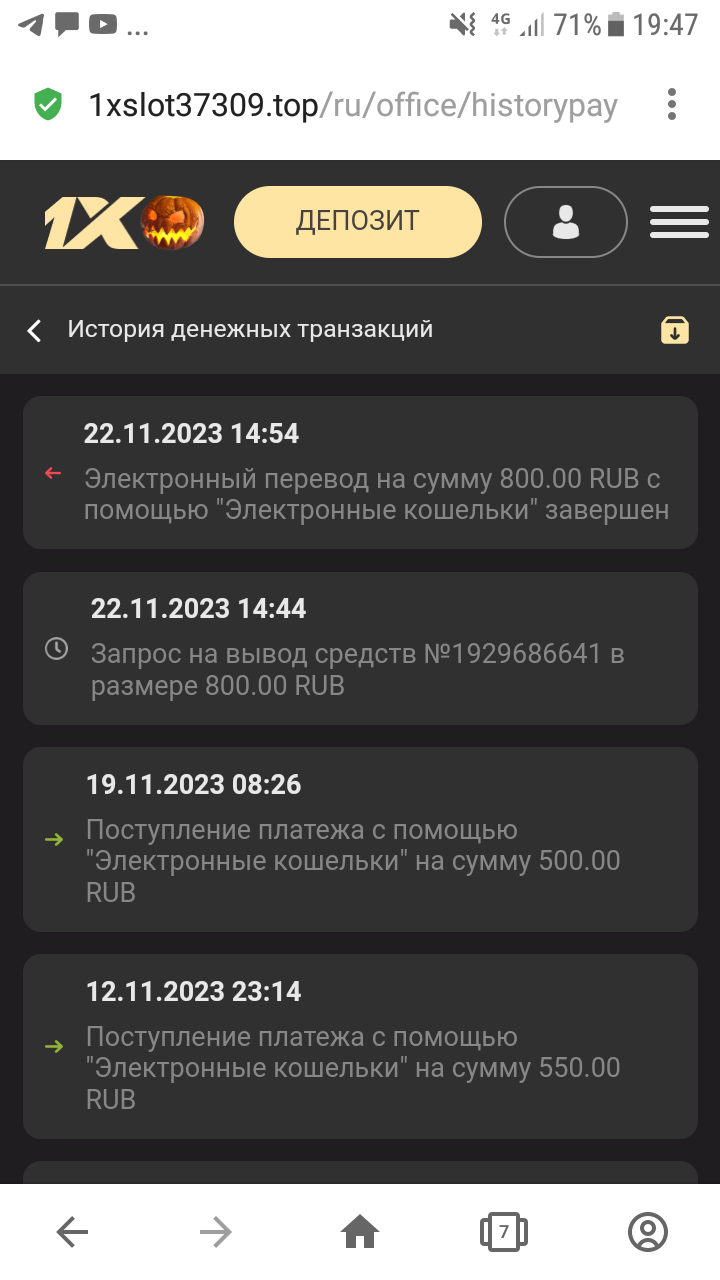Open the browser overflow menu

pyautogui.click(x=672, y=104)
